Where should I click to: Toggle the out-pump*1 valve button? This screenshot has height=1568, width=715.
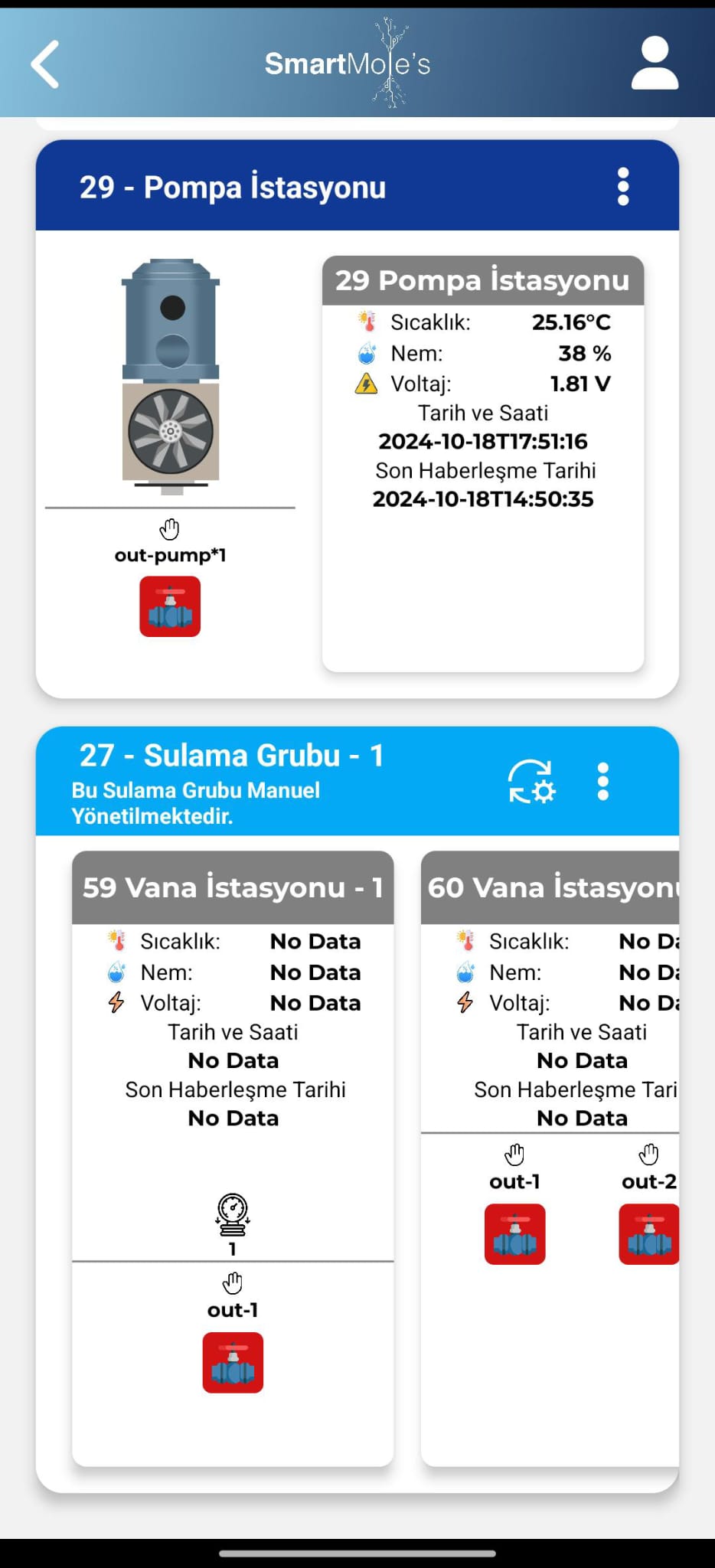point(170,607)
